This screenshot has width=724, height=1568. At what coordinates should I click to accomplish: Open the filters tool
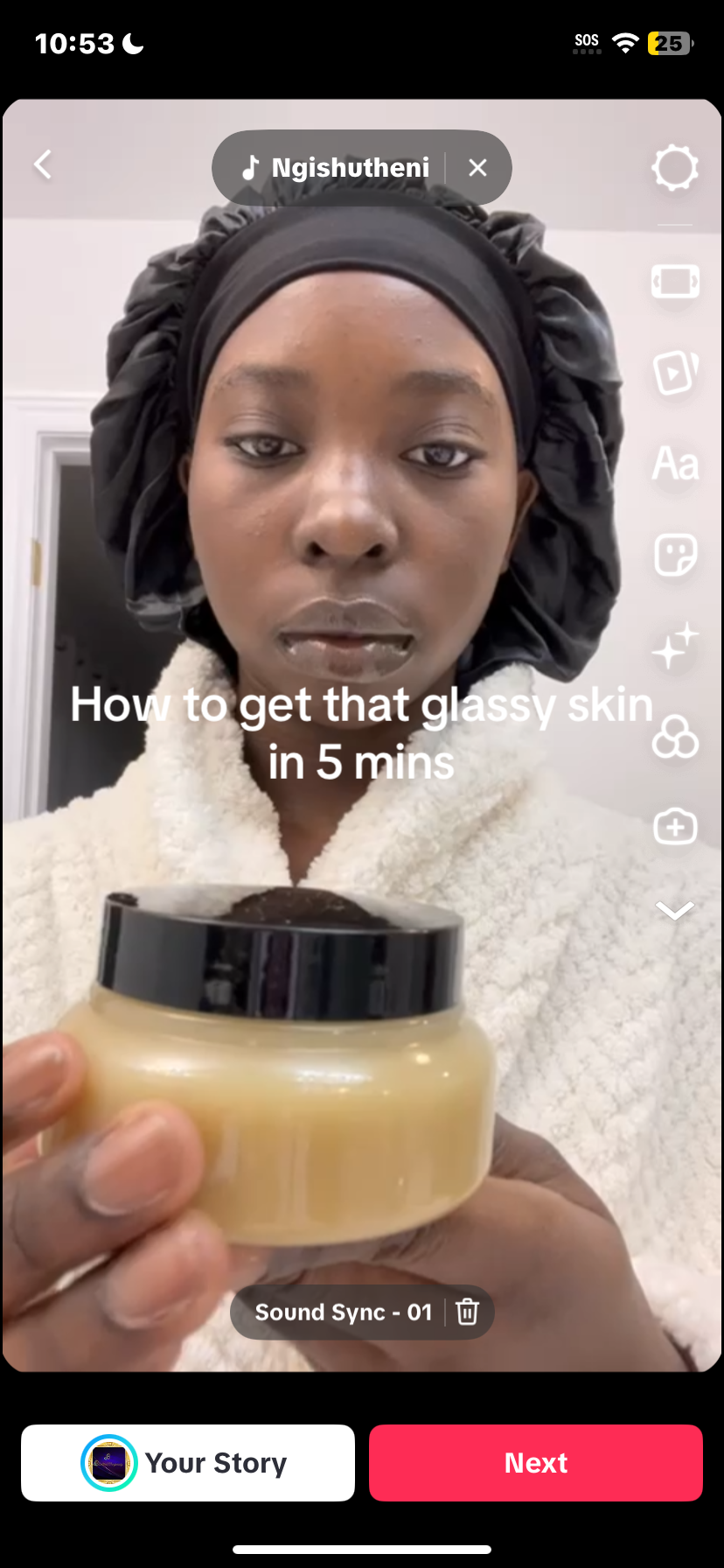point(675,737)
